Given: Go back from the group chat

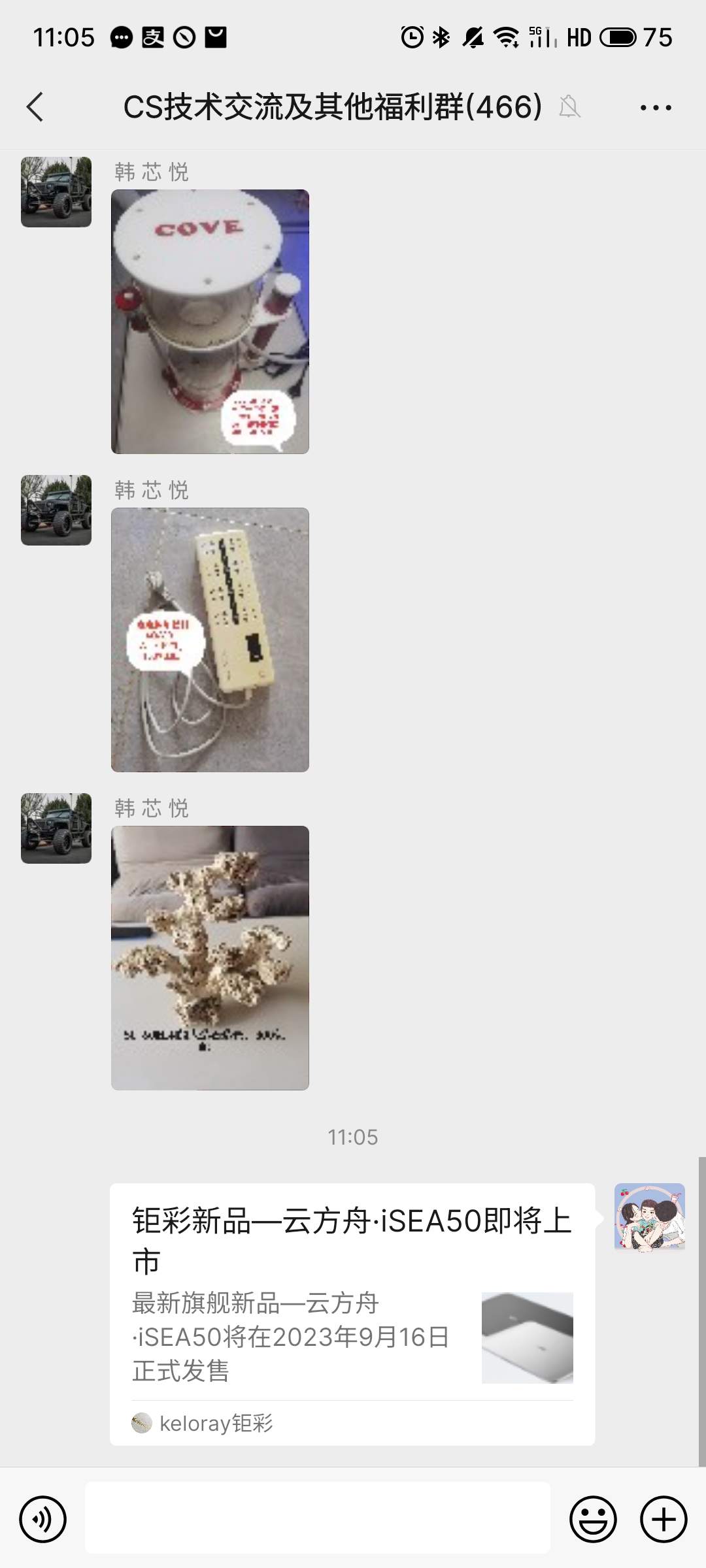Looking at the screenshot, I should [x=35, y=107].
